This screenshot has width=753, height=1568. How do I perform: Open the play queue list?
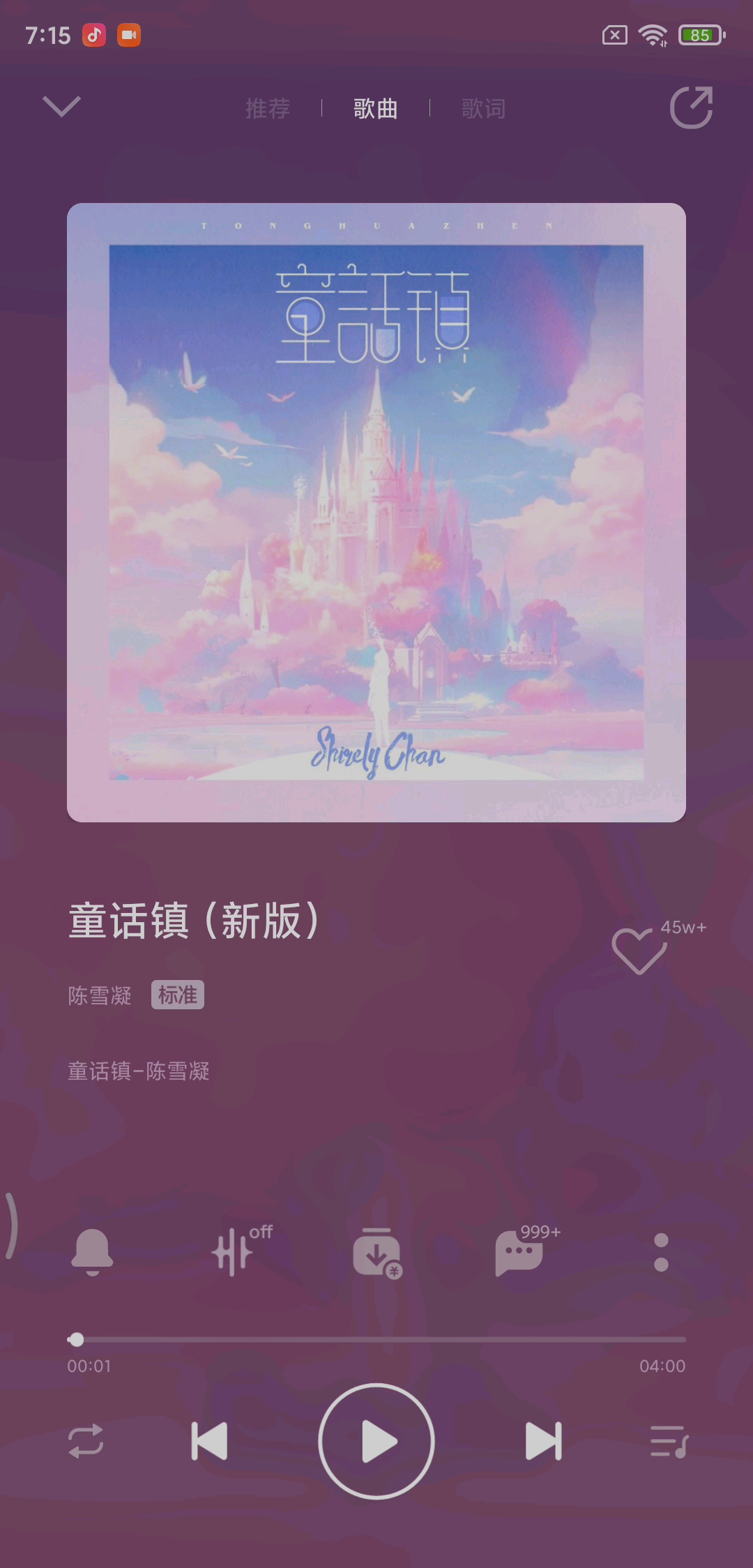[669, 1441]
